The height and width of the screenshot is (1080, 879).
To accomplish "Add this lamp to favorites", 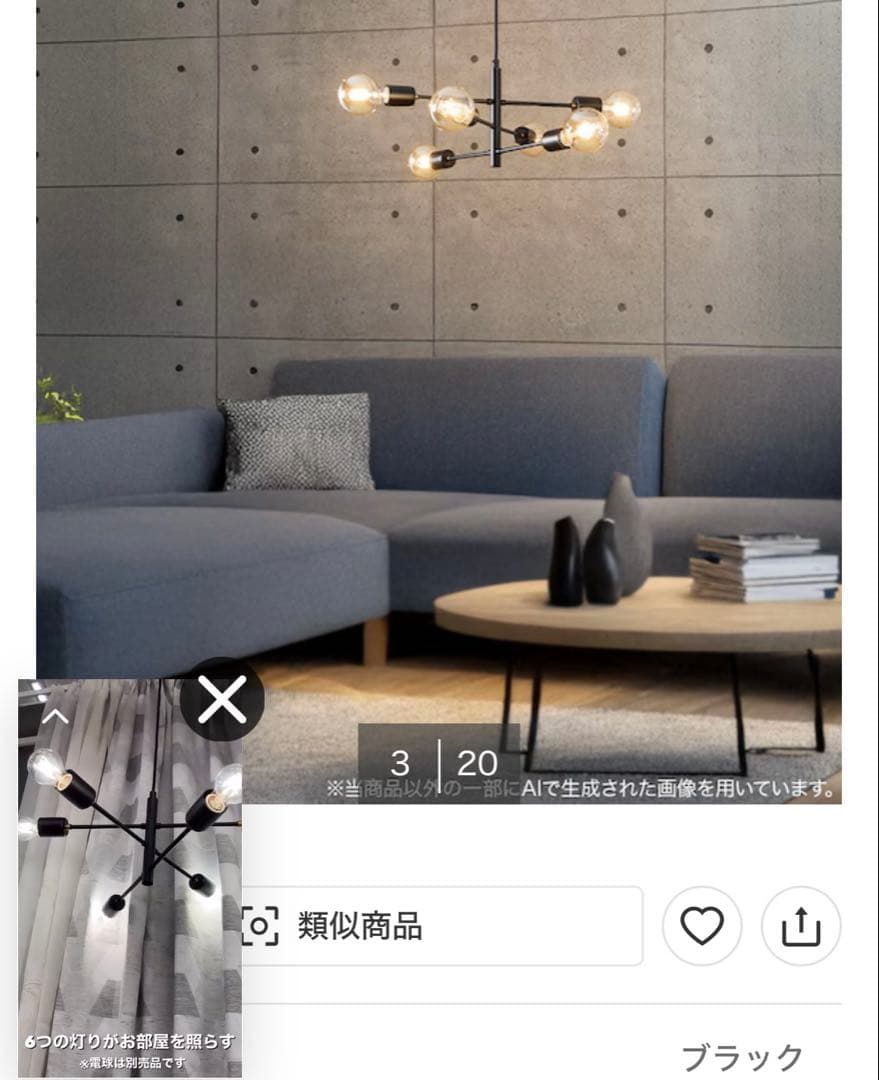I will [702, 926].
